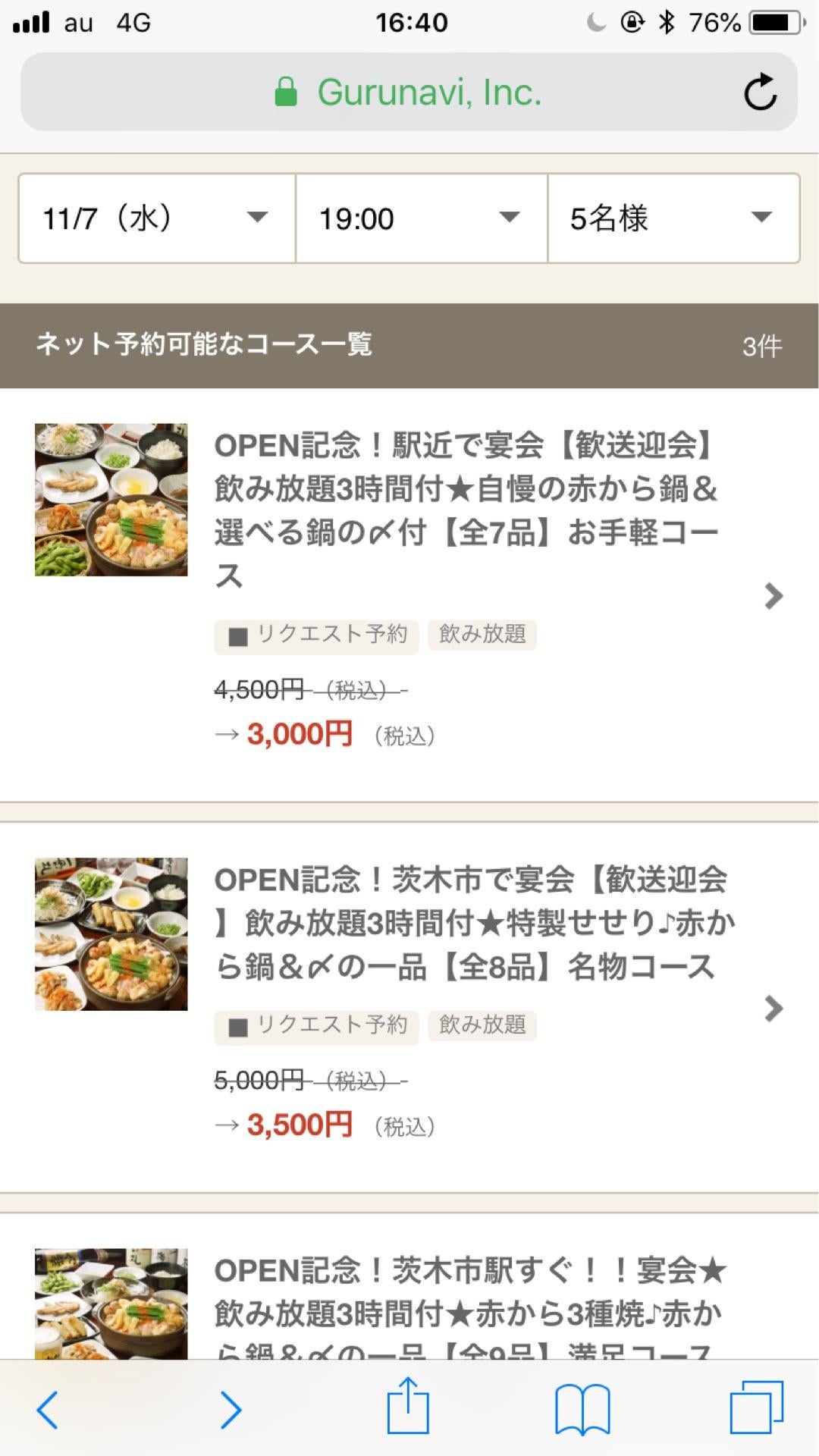Change the reservation time from 19:00
819x1456 pixels.
(x=420, y=218)
